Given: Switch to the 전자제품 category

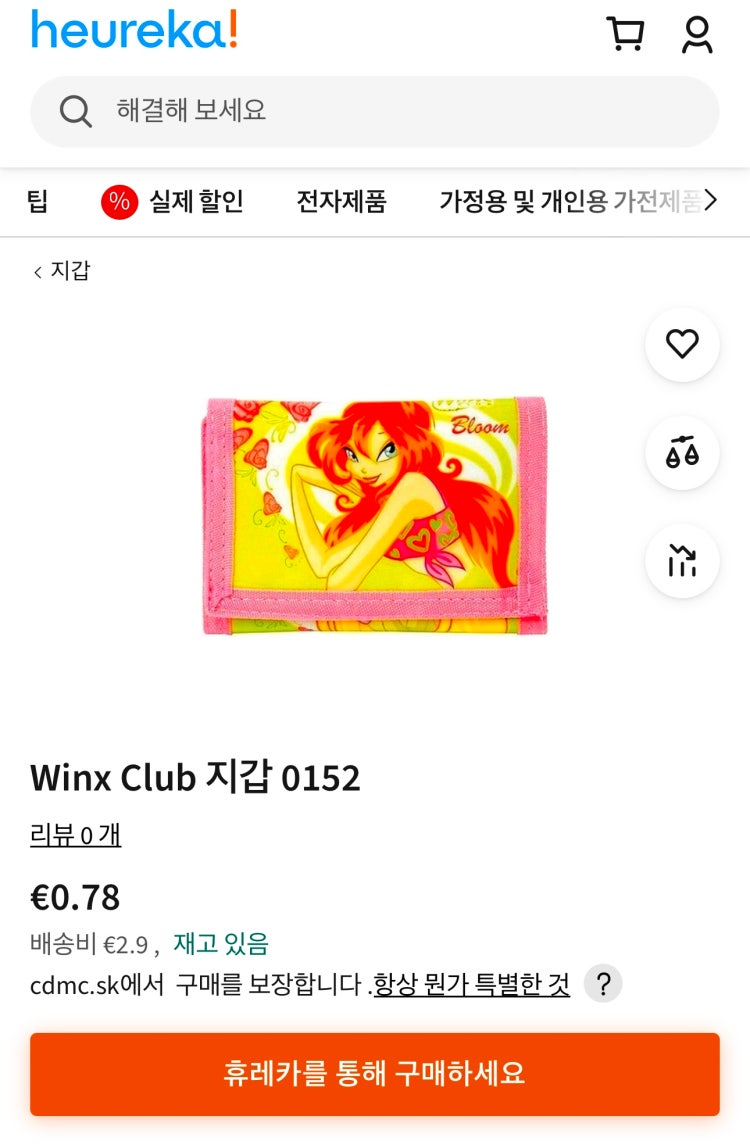Looking at the screenshot, I should point(341,202).
